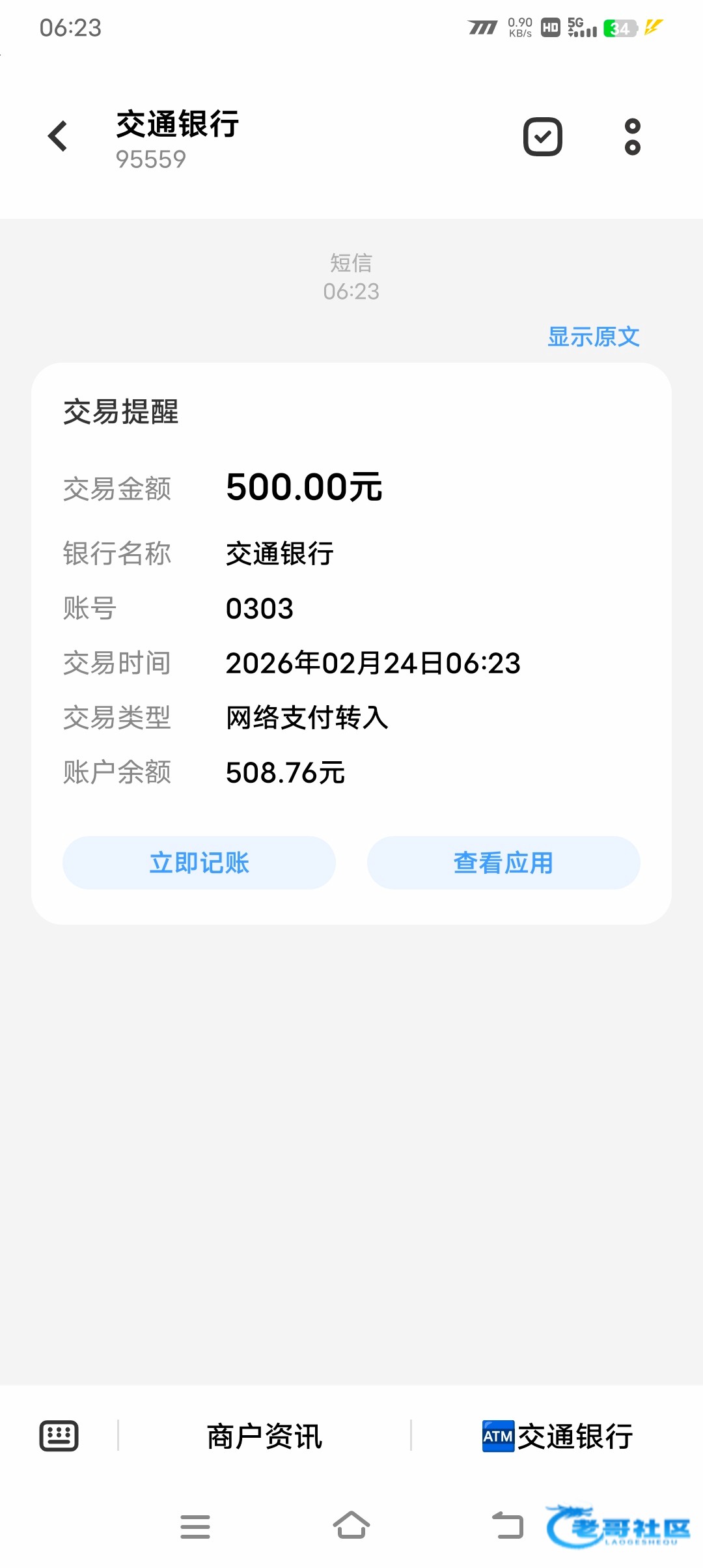Tap the checkmark select icon in header
The width and height of the screenshot is (703, 1568).
(543, 137)
